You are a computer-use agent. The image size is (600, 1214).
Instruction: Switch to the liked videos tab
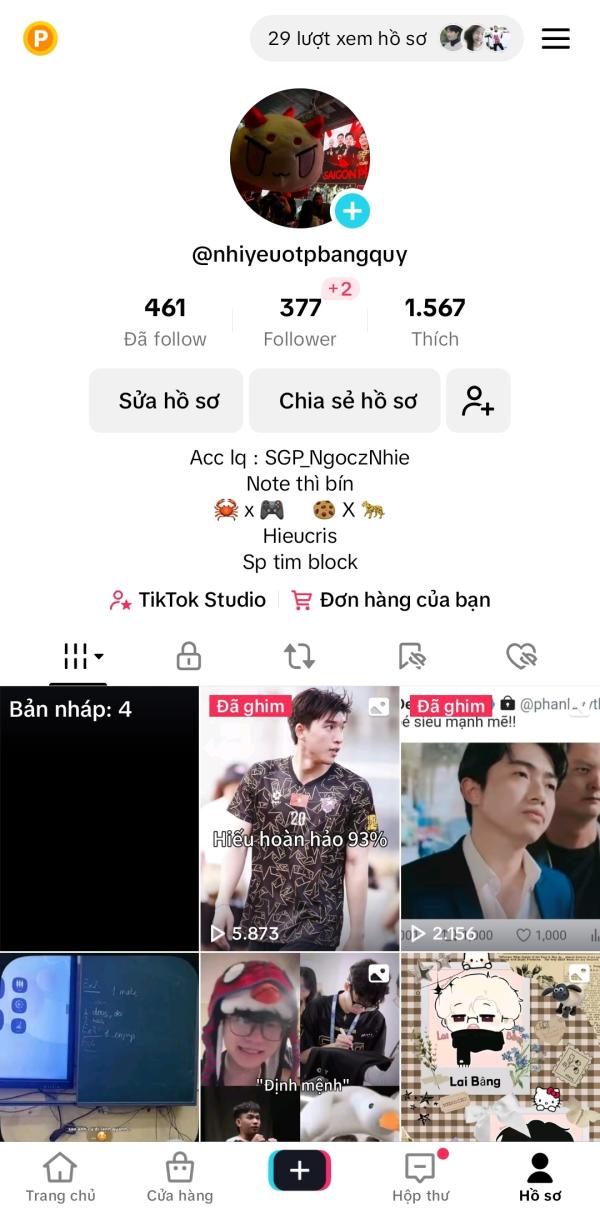(521, 656)
